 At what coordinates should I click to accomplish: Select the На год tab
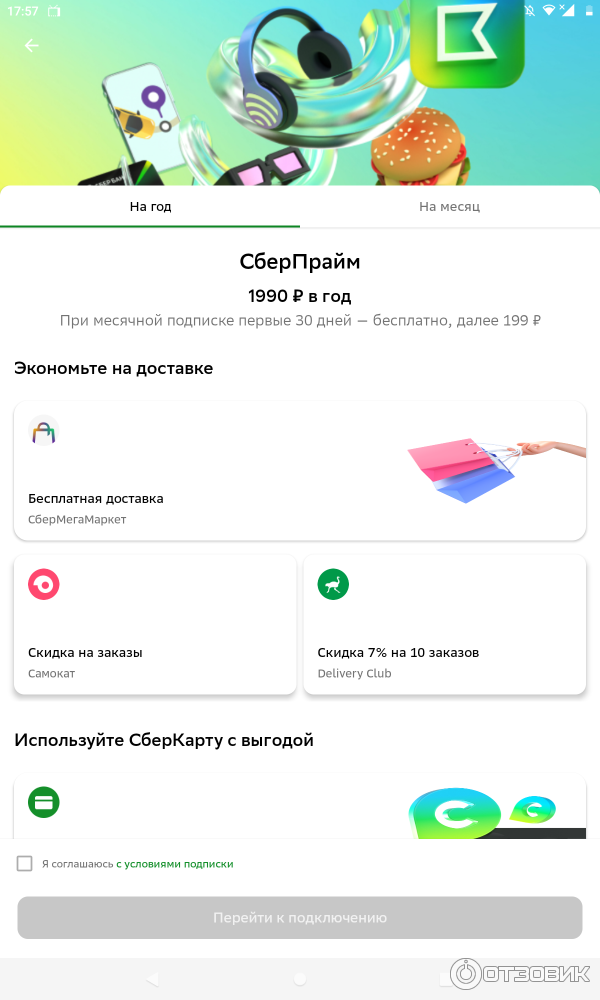pyautogui.click(x=150, y=206)
